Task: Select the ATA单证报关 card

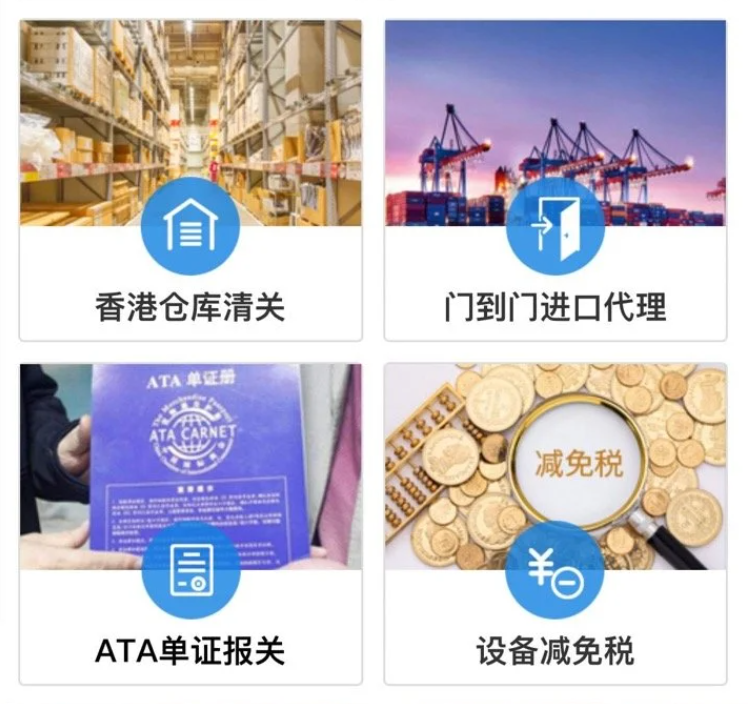Action: 190,523
